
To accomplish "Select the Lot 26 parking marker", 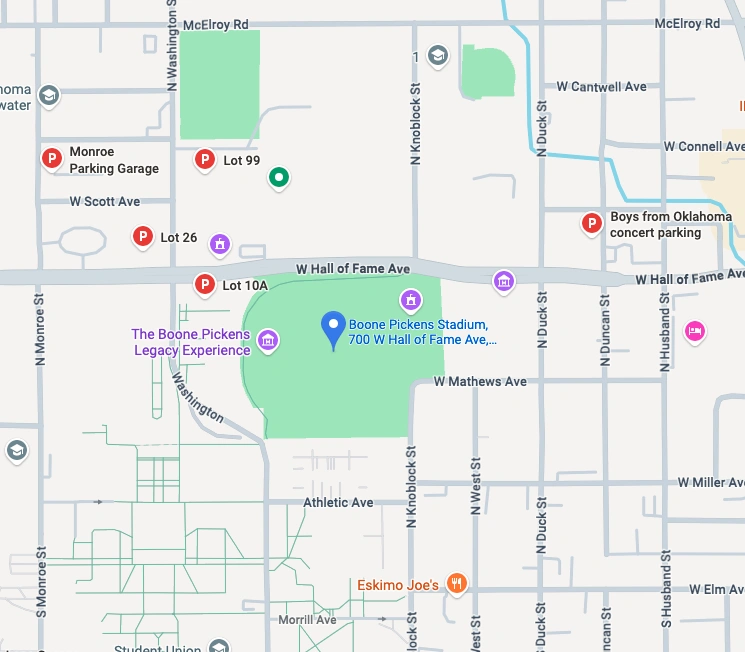I will [x=143, y=236].
